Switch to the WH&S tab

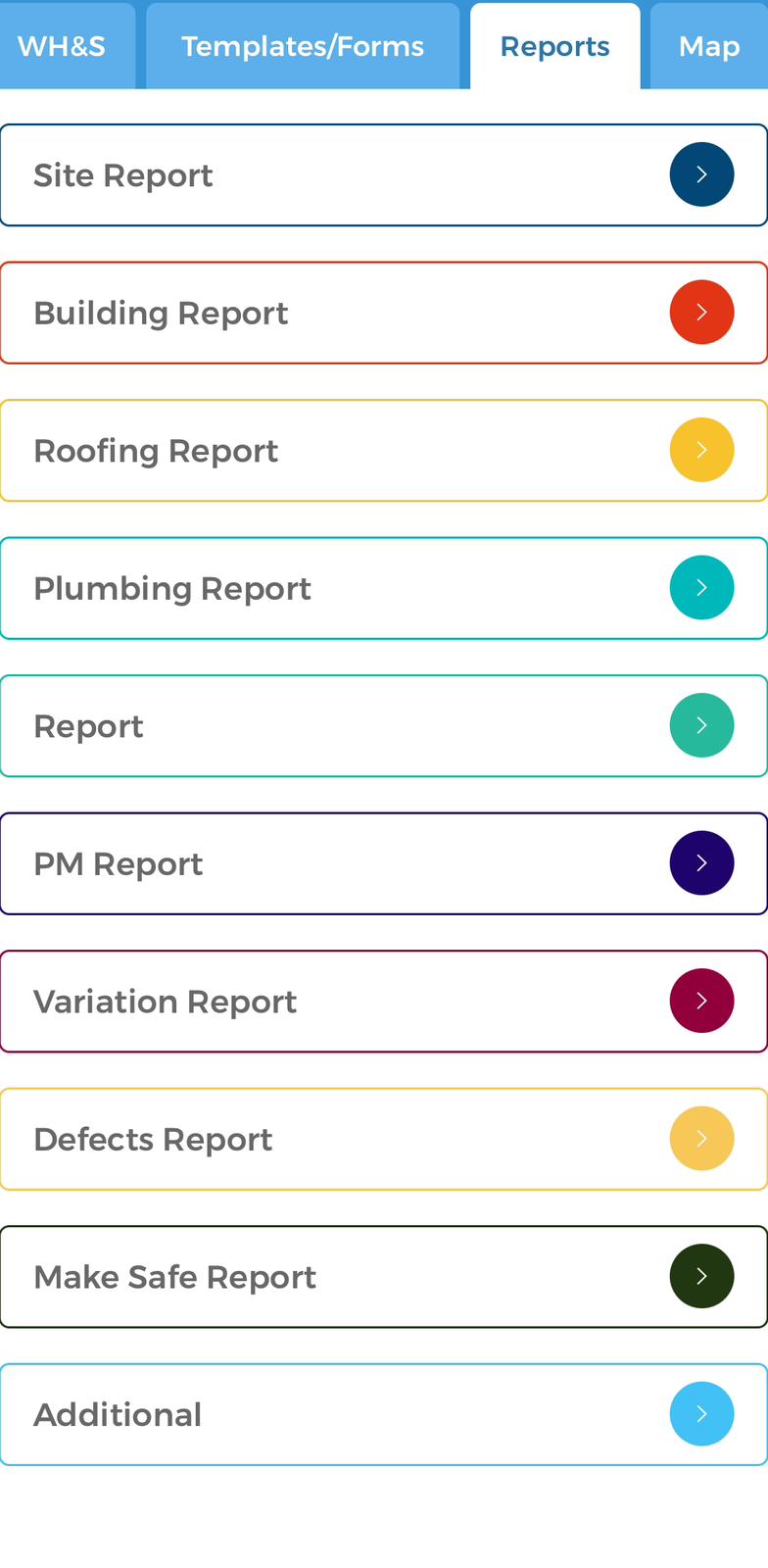62,47
